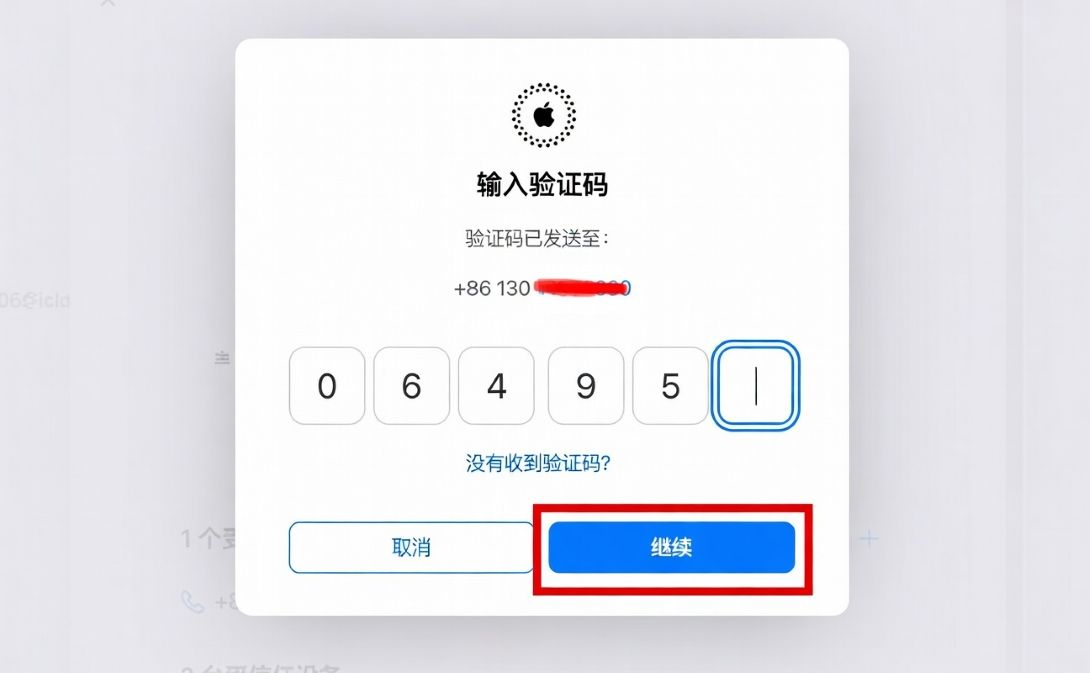Select the second code box showing 6
Image resolution: width=1090 pixels, height=673 pixels.
pyautogui.click(x=411, y=386)
